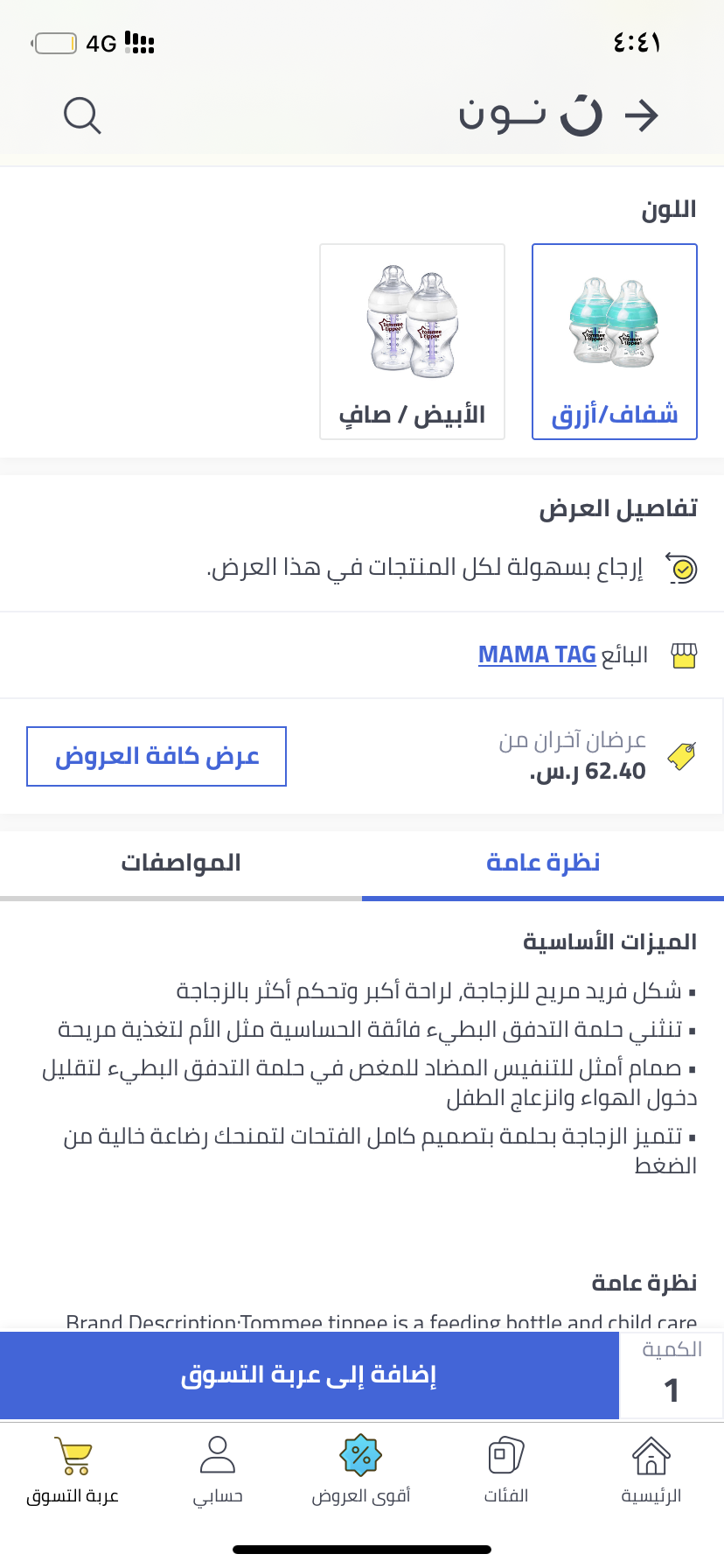Go to the الرئيسية home tab
This screenshot has height=1568, width=724.
click(x=651, y=1470)
